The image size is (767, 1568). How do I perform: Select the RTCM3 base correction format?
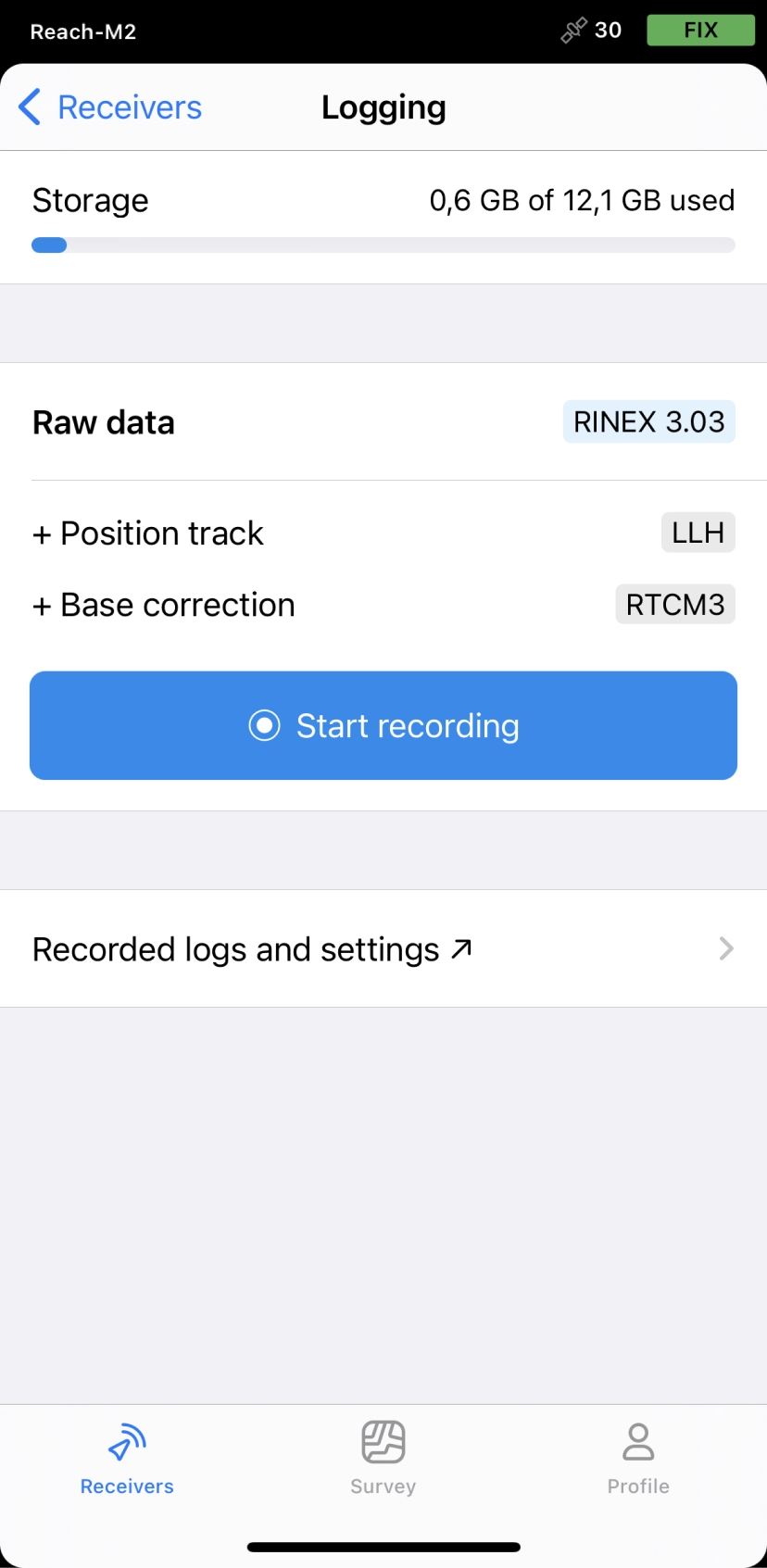pos(675,604)
